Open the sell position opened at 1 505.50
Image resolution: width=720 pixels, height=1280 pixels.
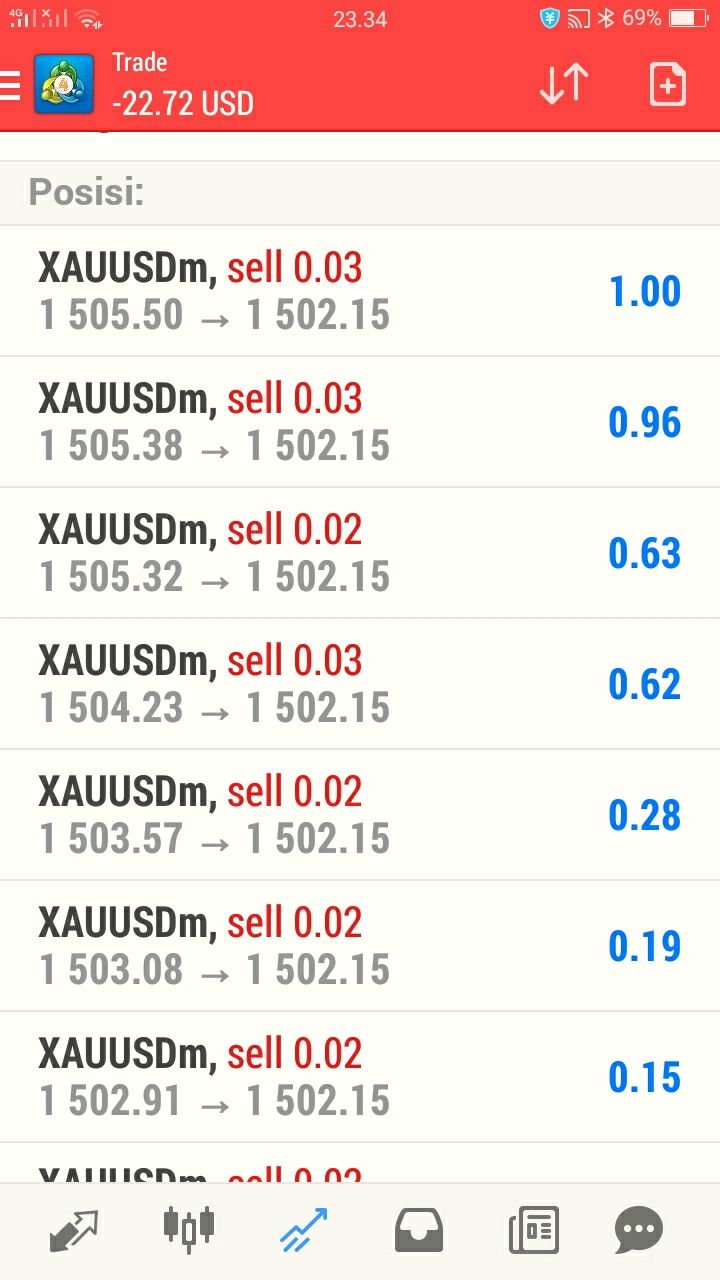(x=360, y=291)
